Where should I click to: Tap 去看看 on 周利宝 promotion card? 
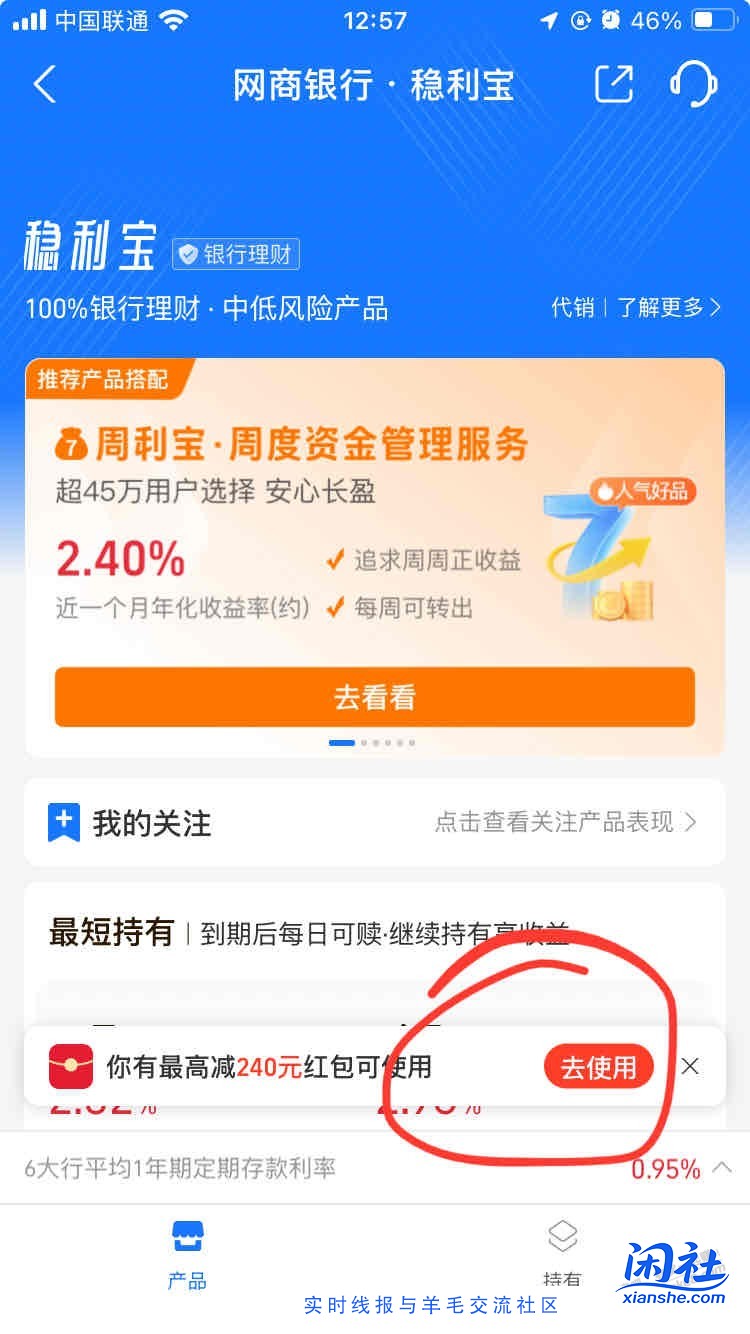click(x=373, y=697)
